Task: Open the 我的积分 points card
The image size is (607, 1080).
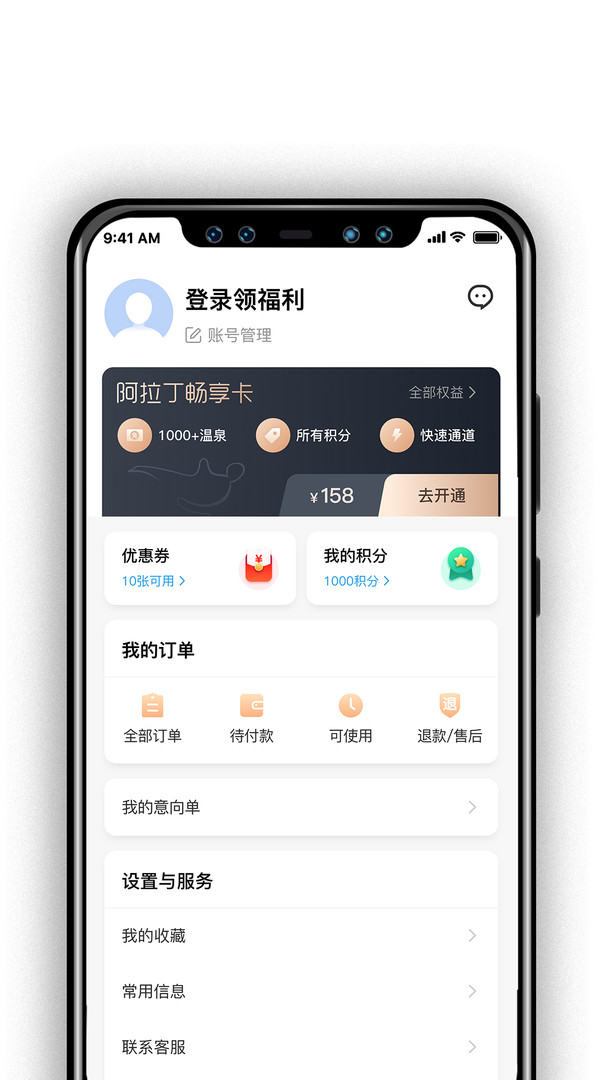Action: point(402,568)
